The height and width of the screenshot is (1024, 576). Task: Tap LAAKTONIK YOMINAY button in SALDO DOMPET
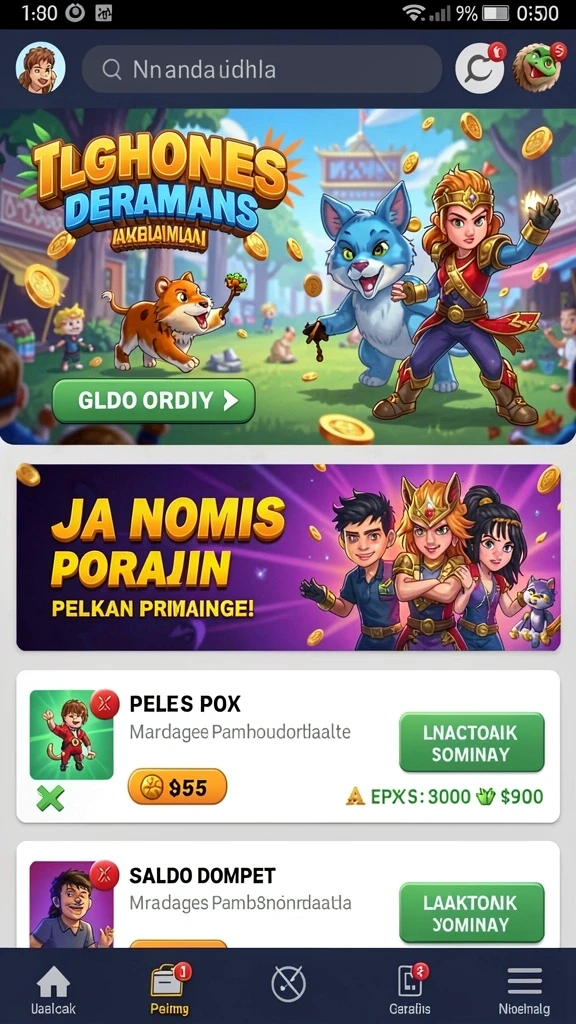click(x=472, y=912)
